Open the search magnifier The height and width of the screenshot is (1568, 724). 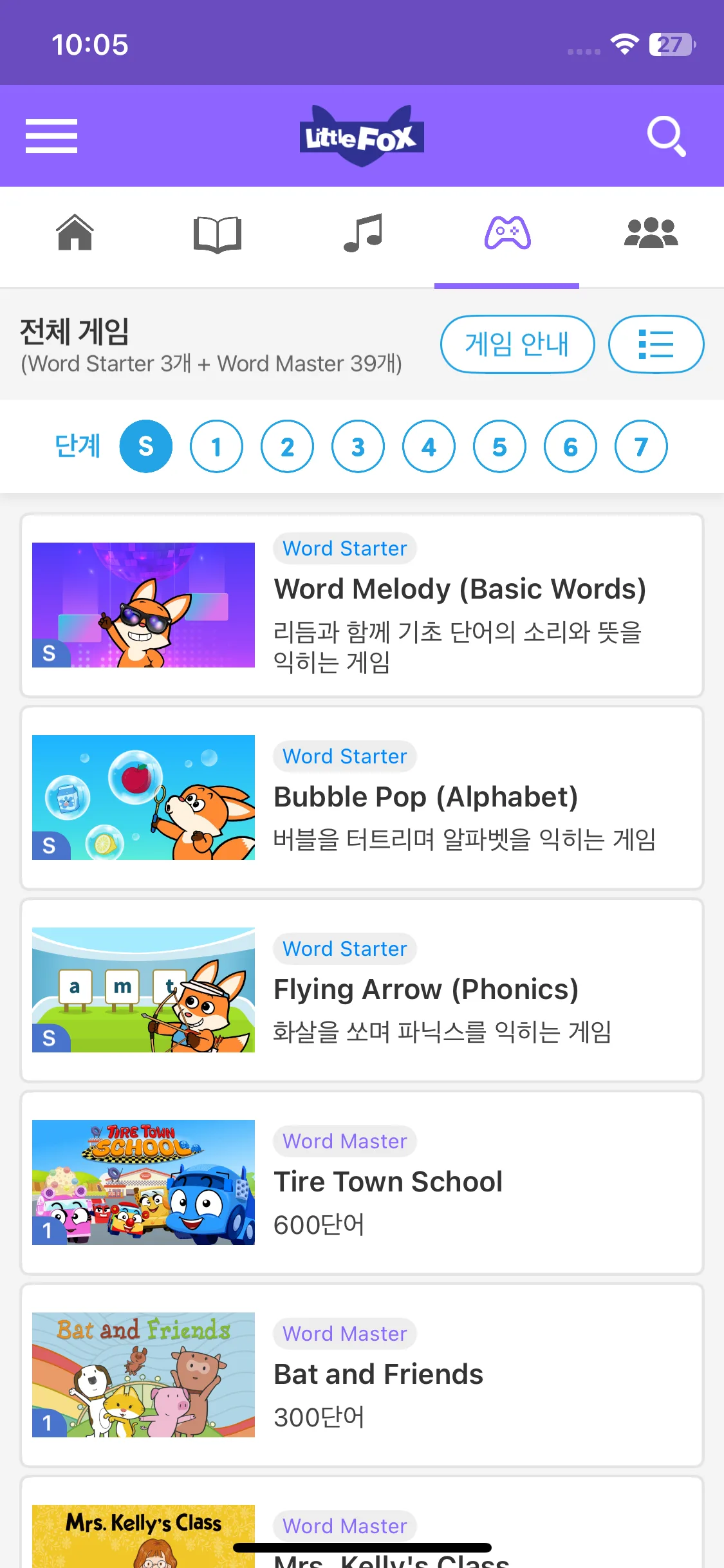(665, 136)
